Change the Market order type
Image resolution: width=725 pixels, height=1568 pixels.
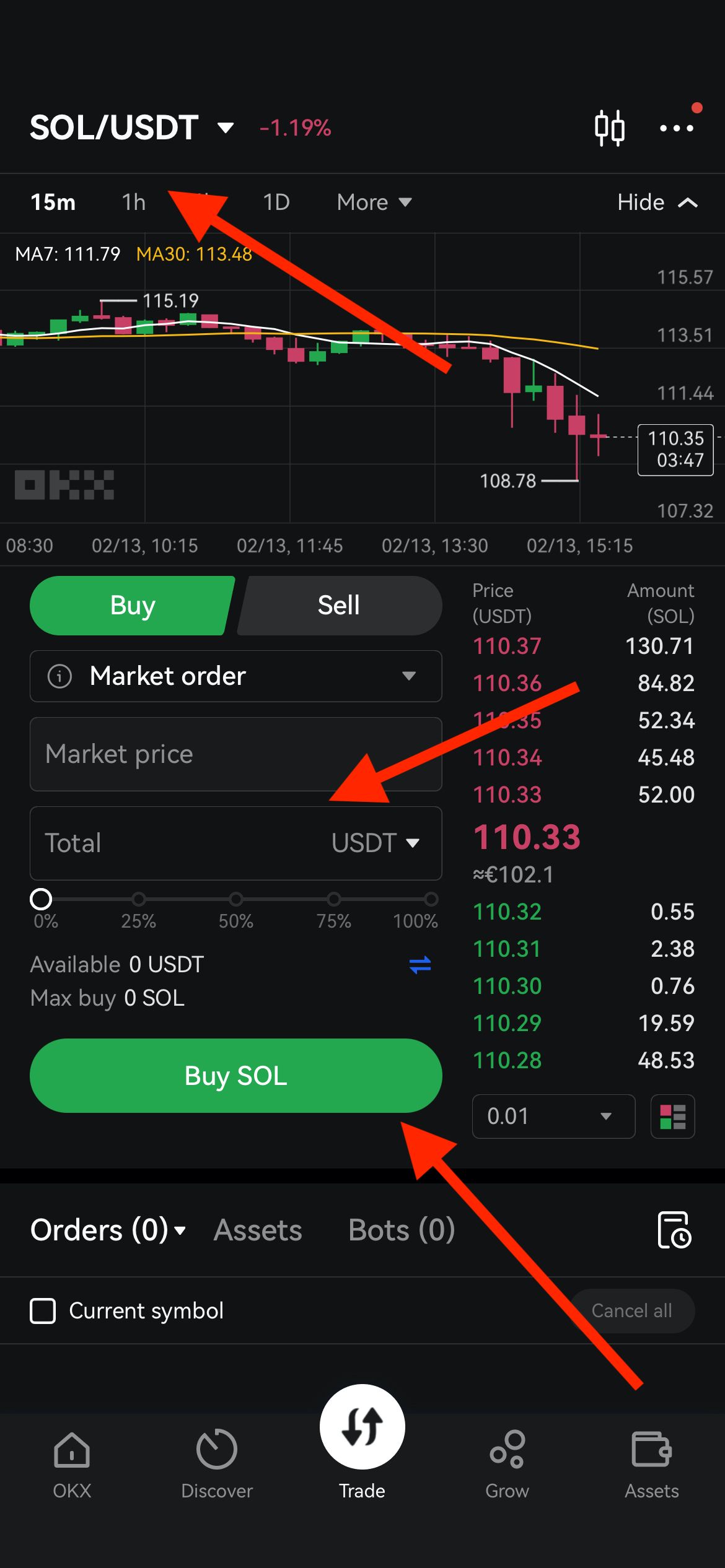pos(235,676)
